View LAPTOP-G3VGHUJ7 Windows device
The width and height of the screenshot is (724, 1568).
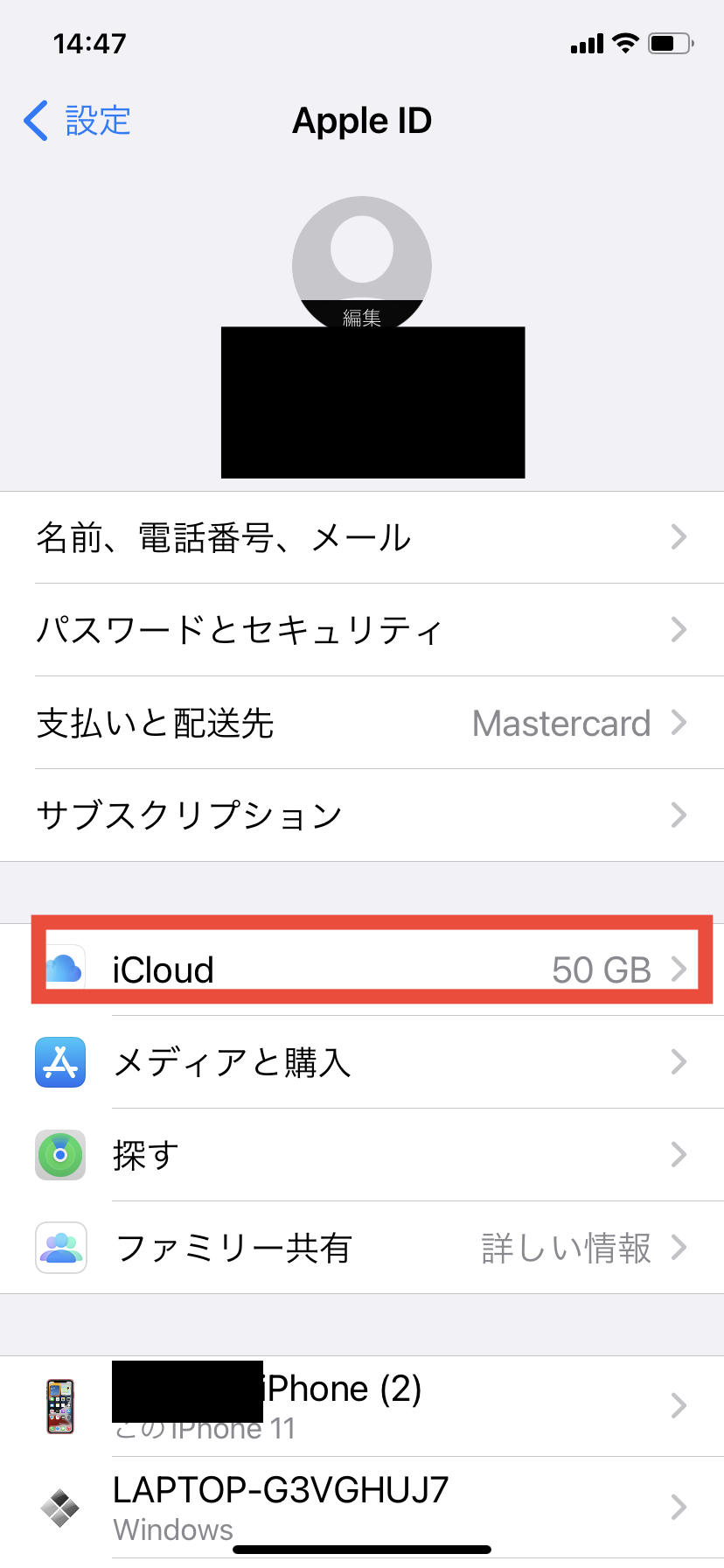(361, 1507)
